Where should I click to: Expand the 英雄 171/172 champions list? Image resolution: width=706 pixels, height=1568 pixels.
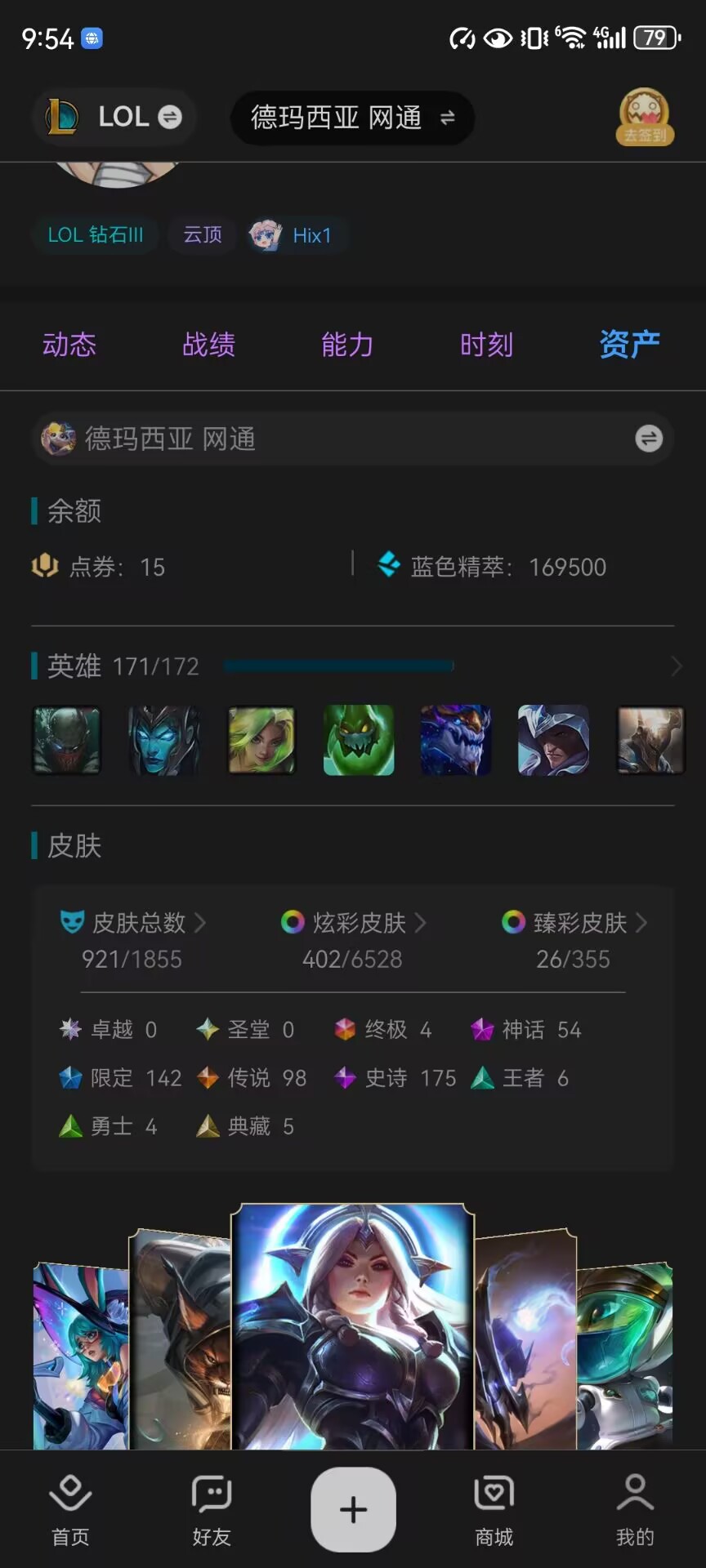point(675,666)
